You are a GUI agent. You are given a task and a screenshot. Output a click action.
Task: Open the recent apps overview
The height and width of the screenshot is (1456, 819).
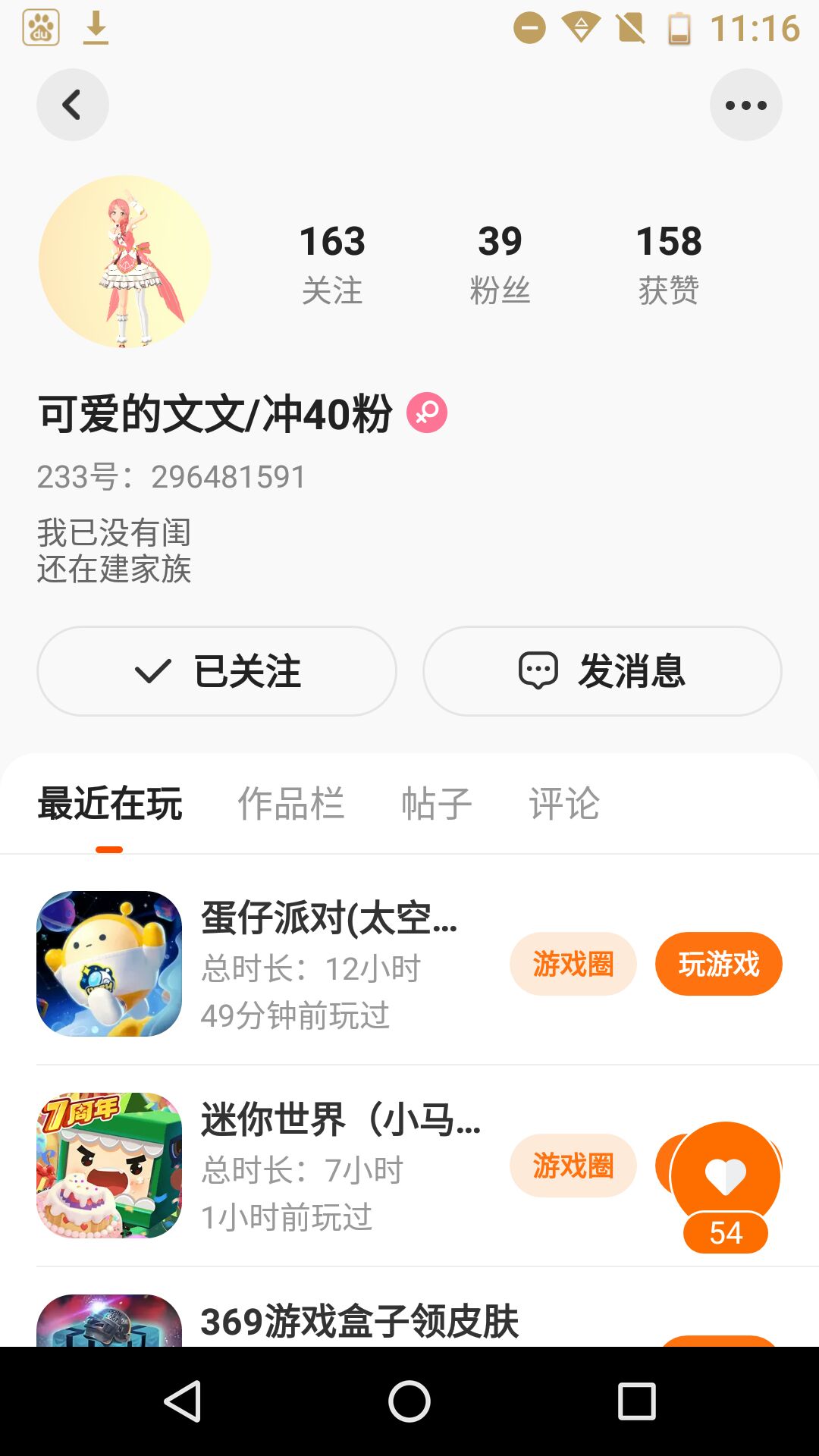(636, 1401)
